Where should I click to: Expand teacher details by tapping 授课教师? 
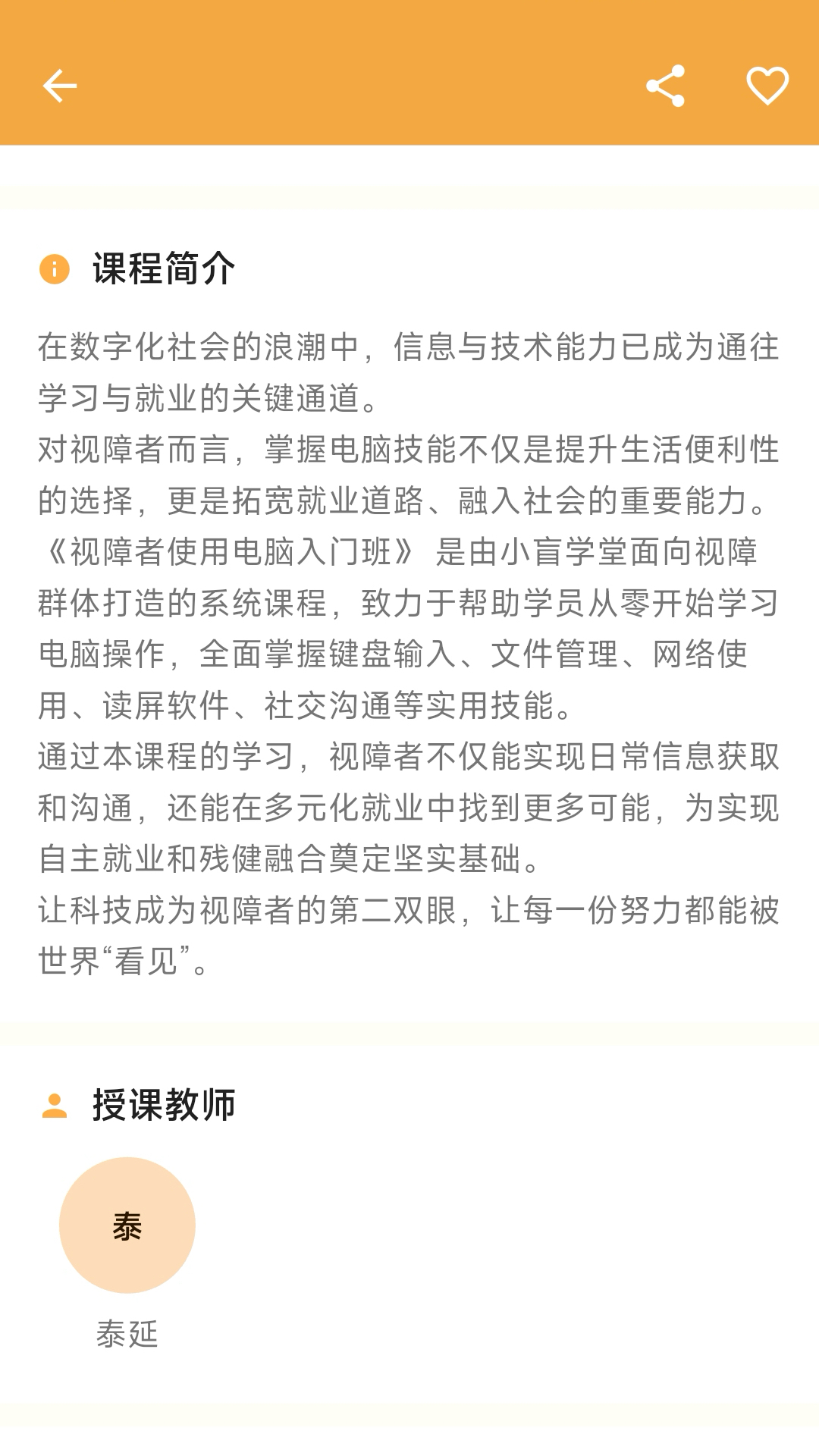coord(164,1103)
